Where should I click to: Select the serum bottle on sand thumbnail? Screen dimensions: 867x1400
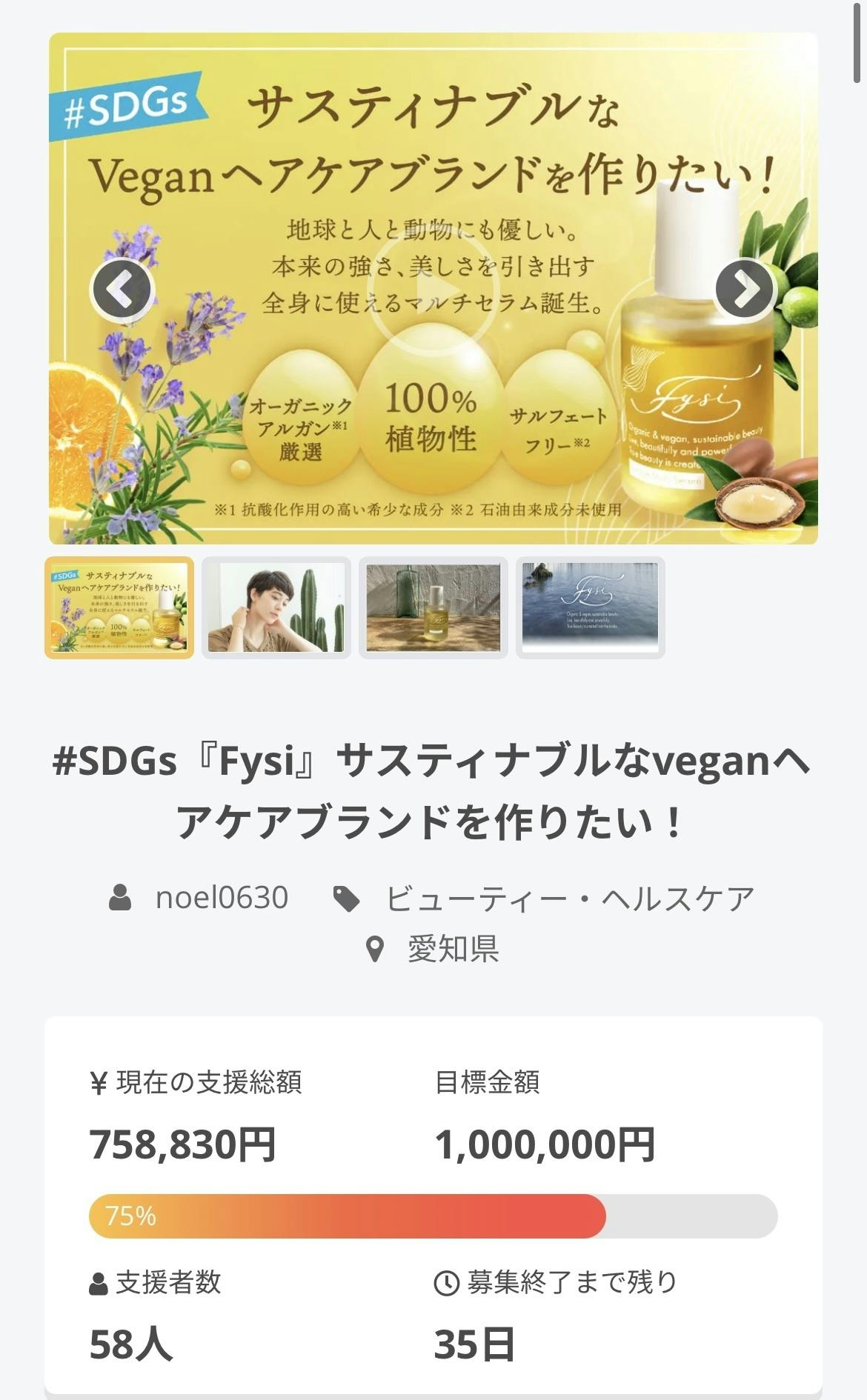(433, 607)
